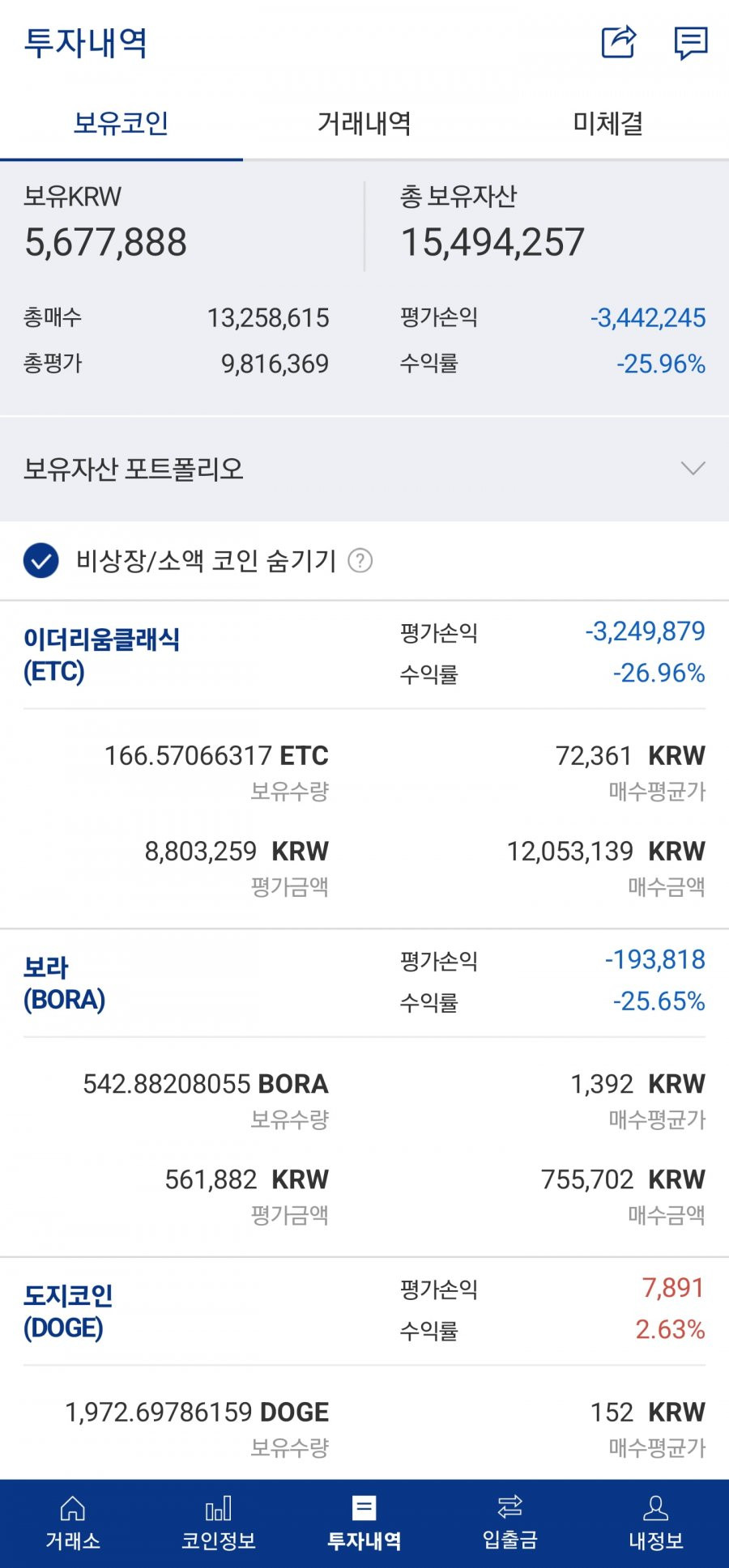The height and width of the screenshot is (1568, 729).
Task: Expand 보유자산 포트폴리오 section
Action: (364, 469)
